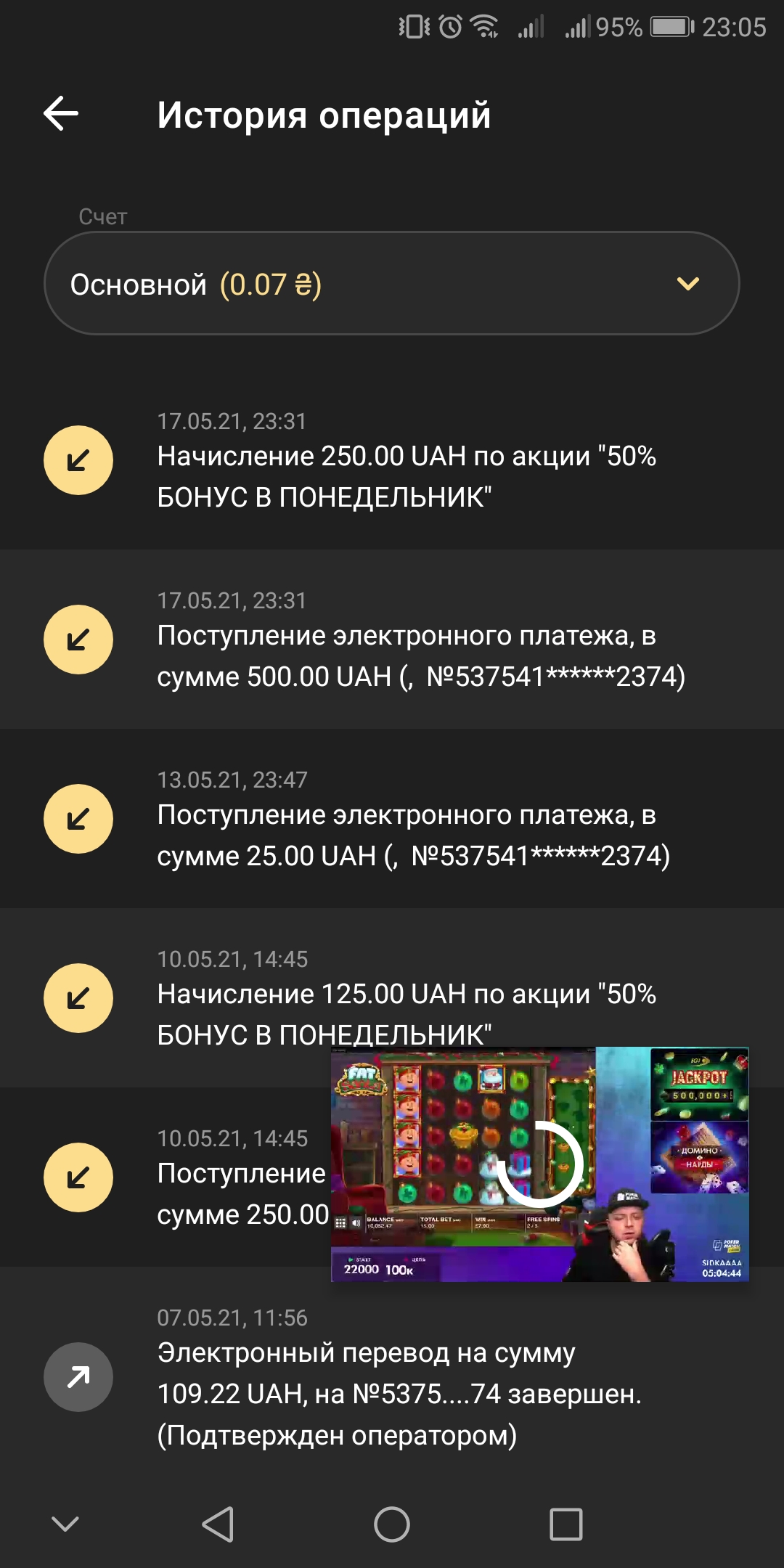The width and height of the screenshot is (784, 1568).
Task: Tap the incoming icon for the 25.00 UAH payment
Action: (78, 818)
